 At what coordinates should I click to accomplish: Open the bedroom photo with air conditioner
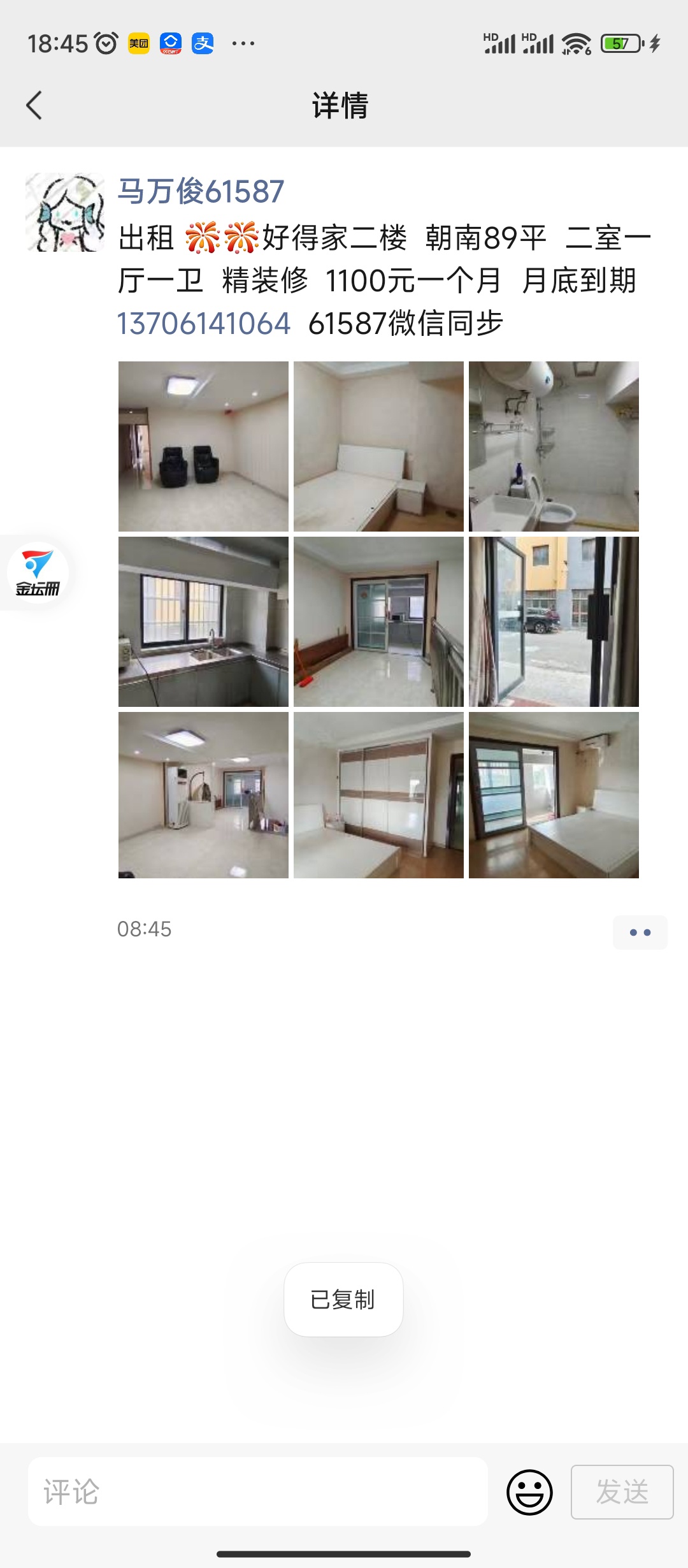pyautogui.click(x=554, y=795)
